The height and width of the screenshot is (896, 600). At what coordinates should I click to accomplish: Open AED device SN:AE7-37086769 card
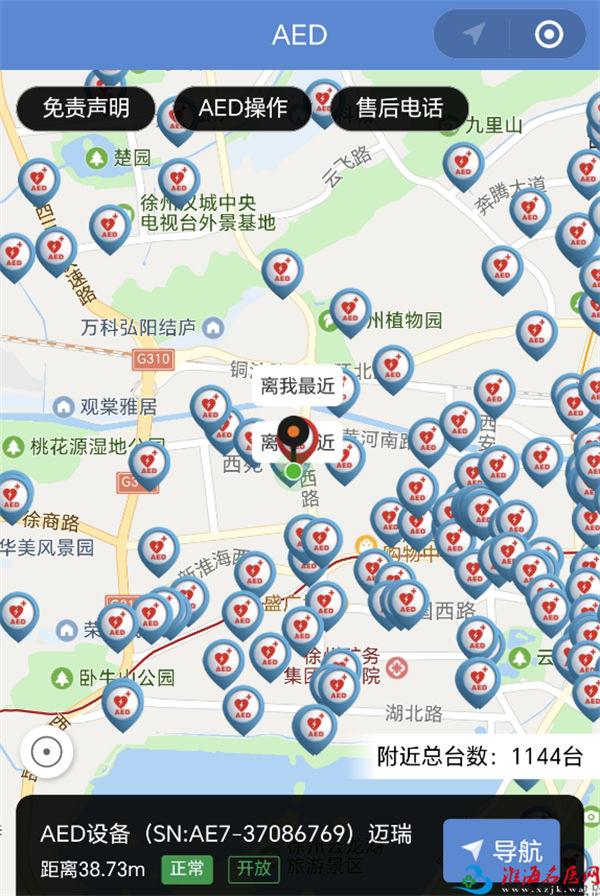pos(226,834)
